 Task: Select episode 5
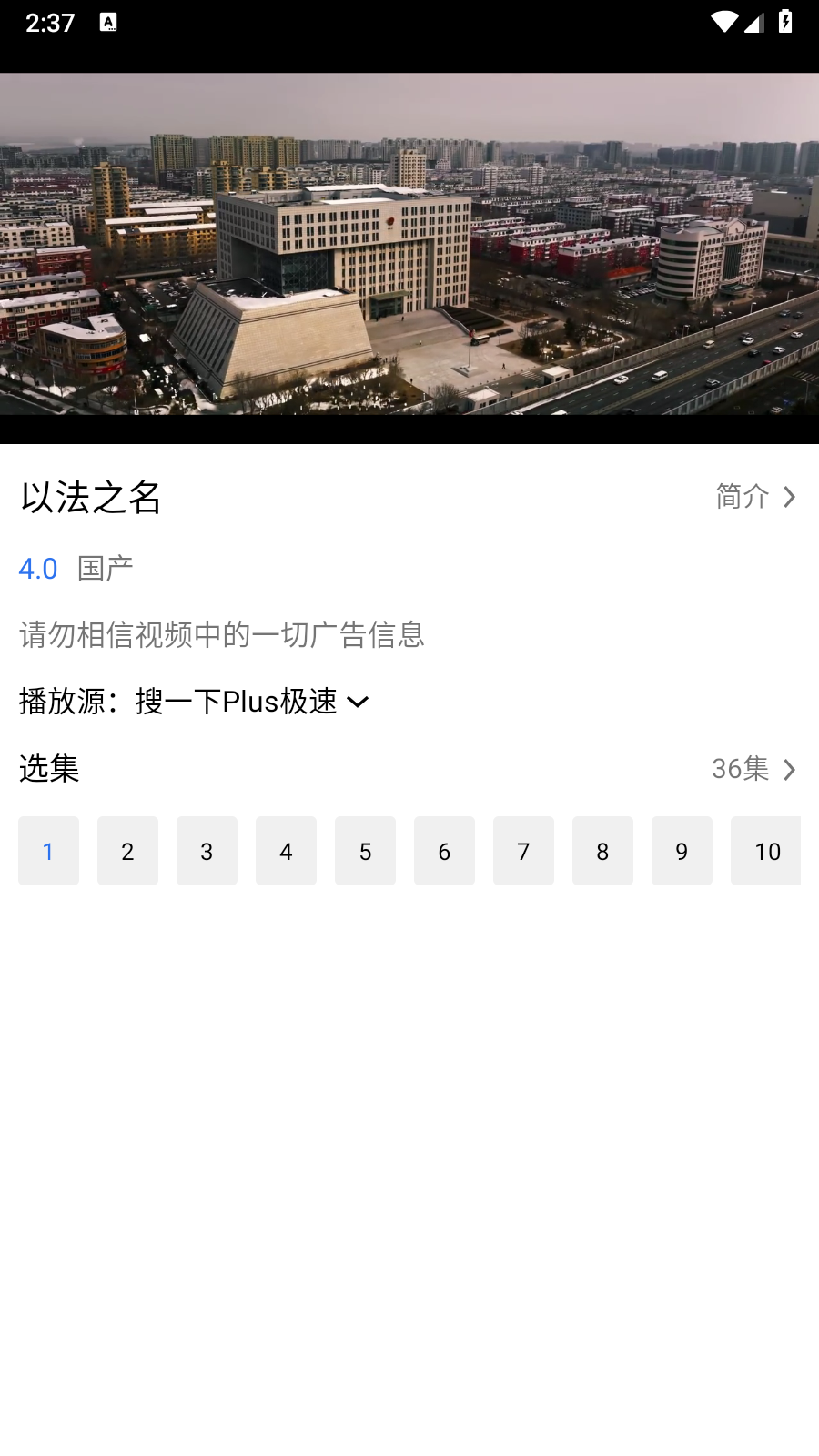[x=365, y=851]
